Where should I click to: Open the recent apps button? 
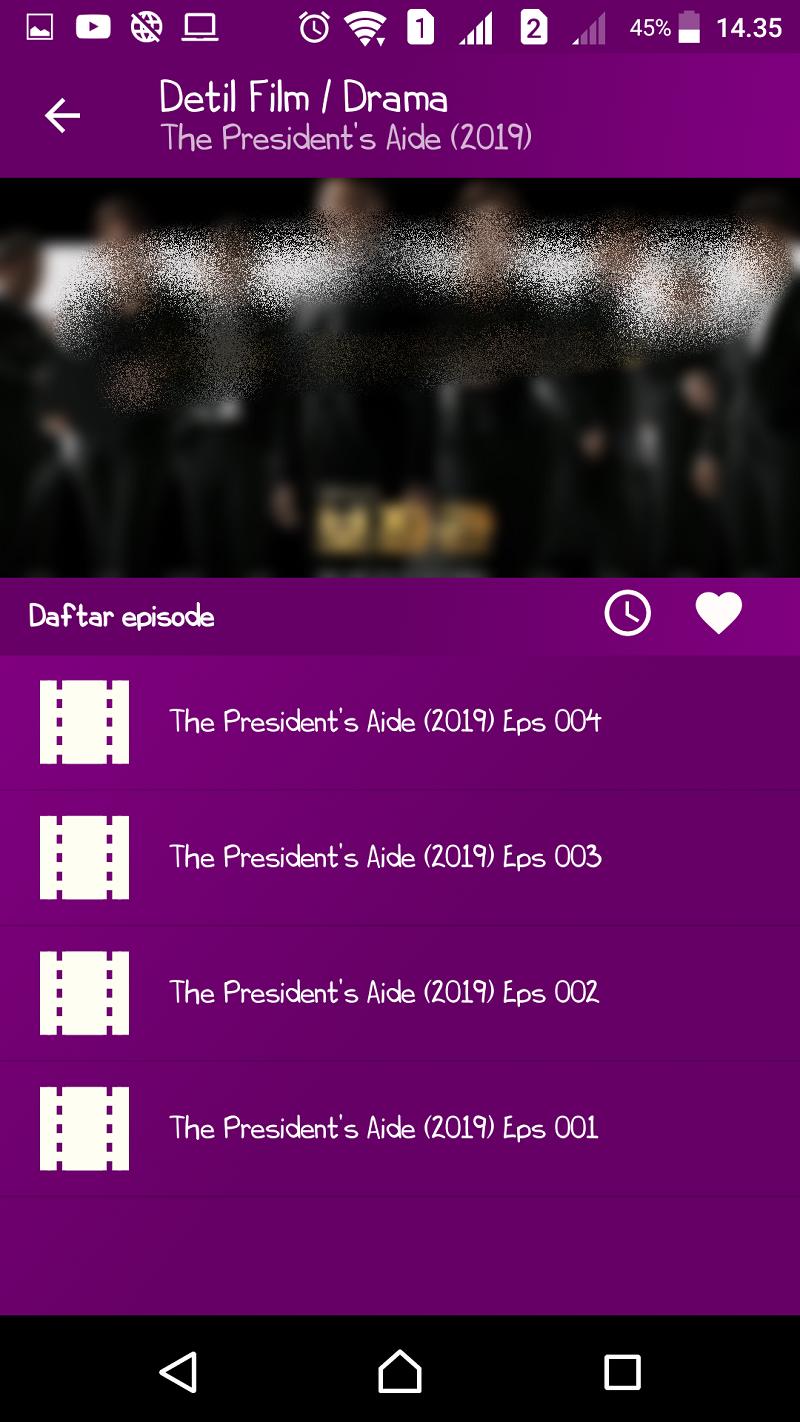pos(622,1371)
